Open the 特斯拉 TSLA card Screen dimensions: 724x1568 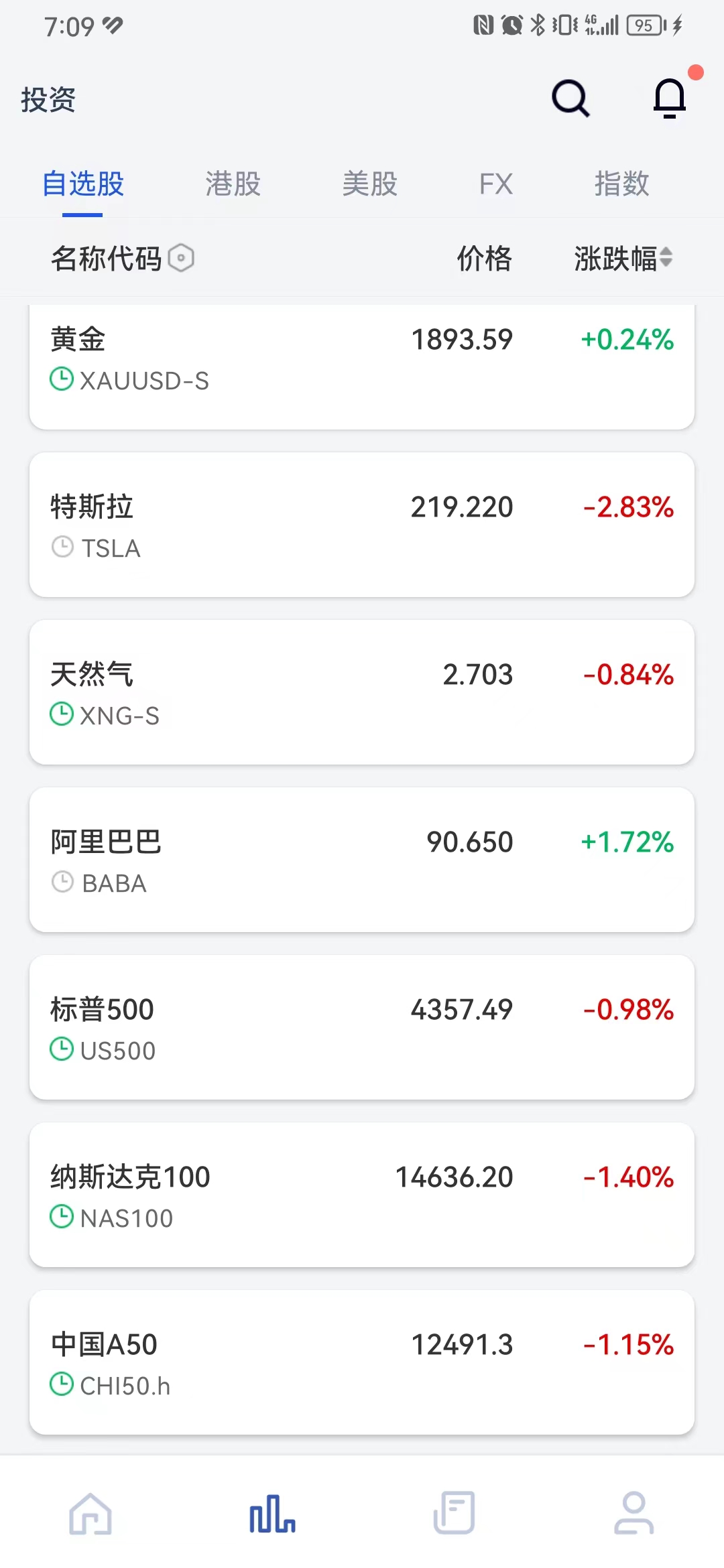[x=362, y=525]
